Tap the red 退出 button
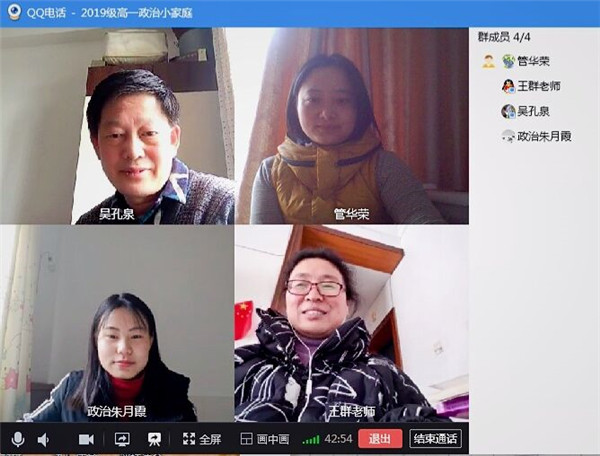The height and width of the screenshot is (456, 600). point(380,439)
